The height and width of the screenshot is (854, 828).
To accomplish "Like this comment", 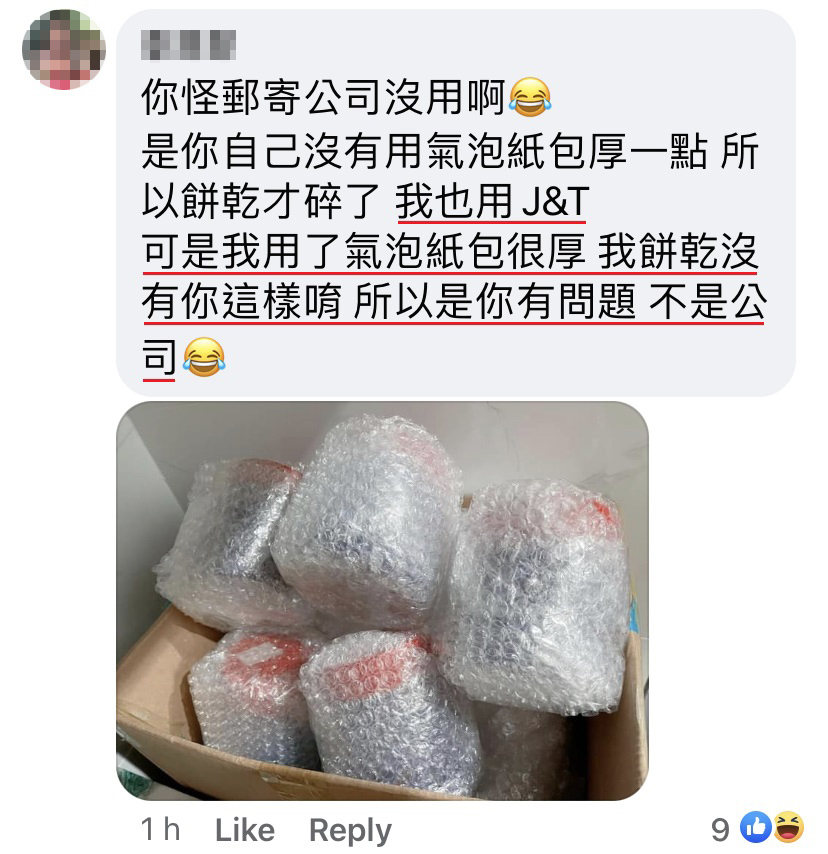I will tap(244, 829).
